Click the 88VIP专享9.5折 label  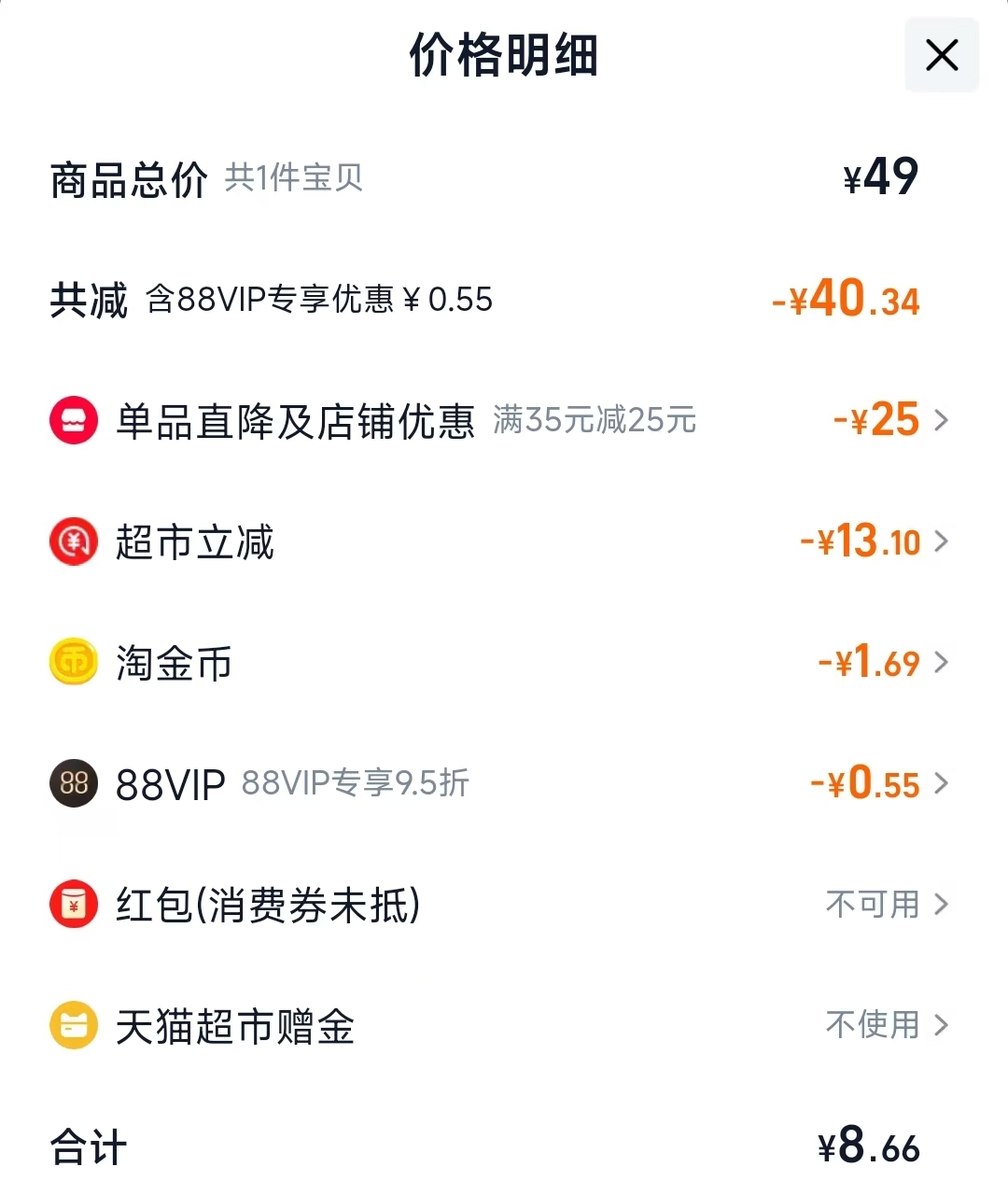pos(357,783)
